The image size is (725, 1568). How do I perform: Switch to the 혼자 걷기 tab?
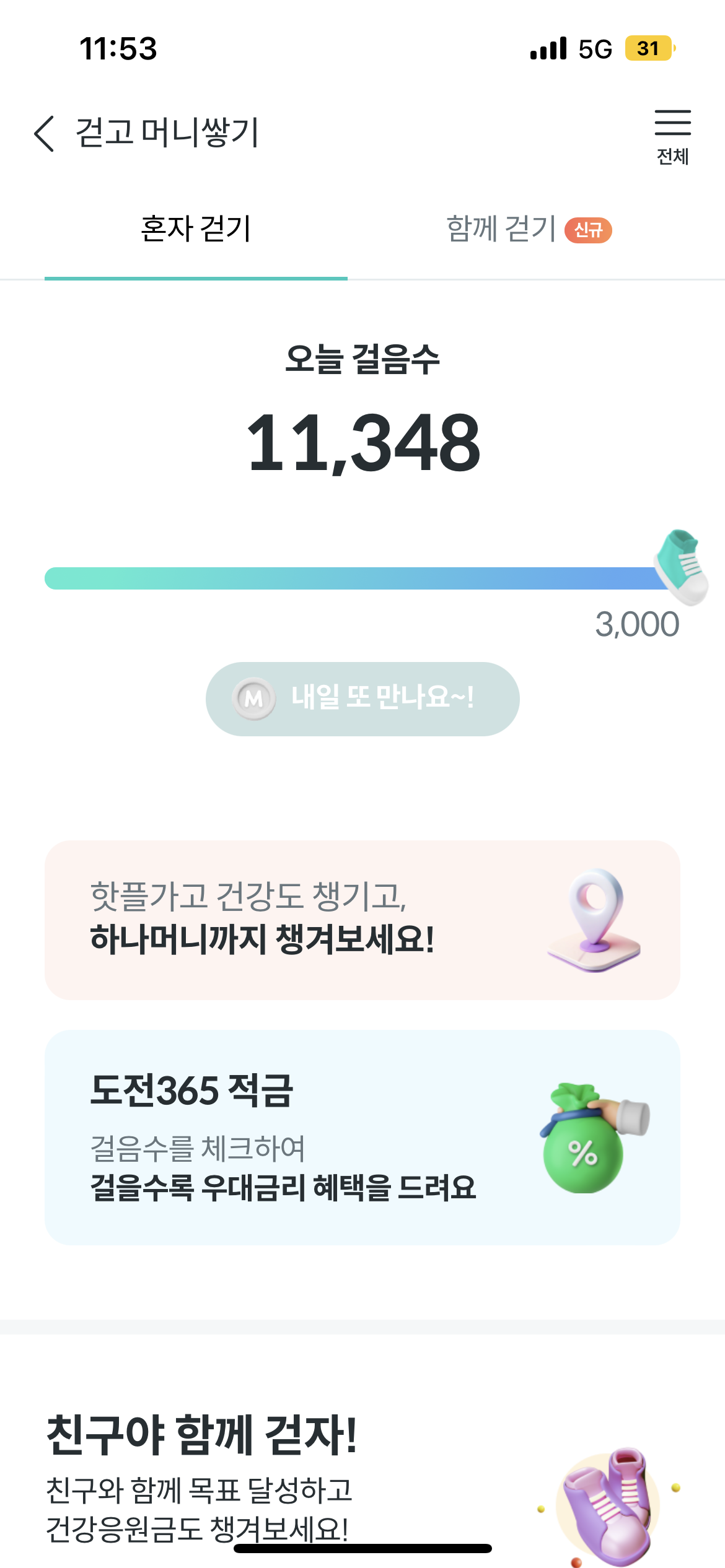(196, 229)
